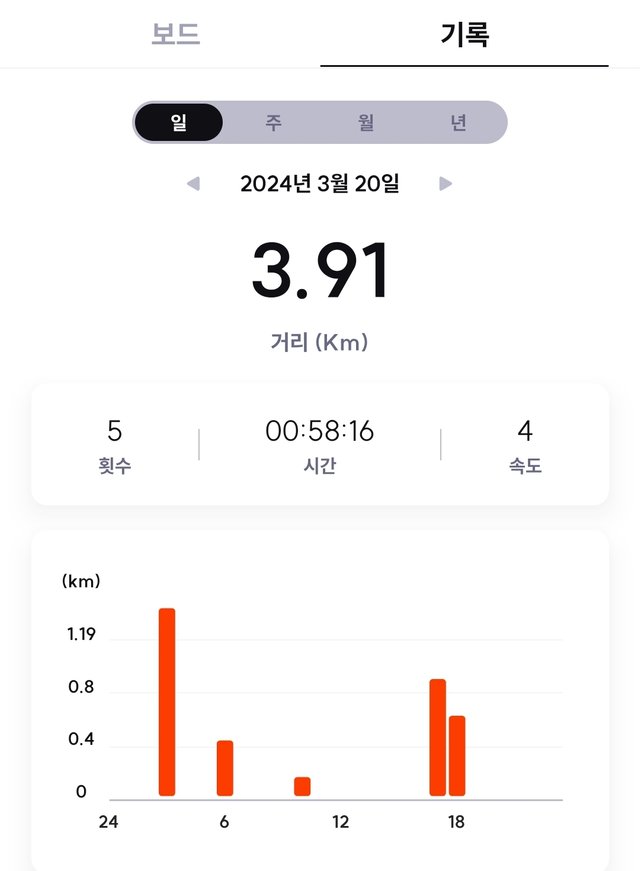Switch to the 보드 tab
Viewport: 640px width, 871px height.
click(176, 34)
